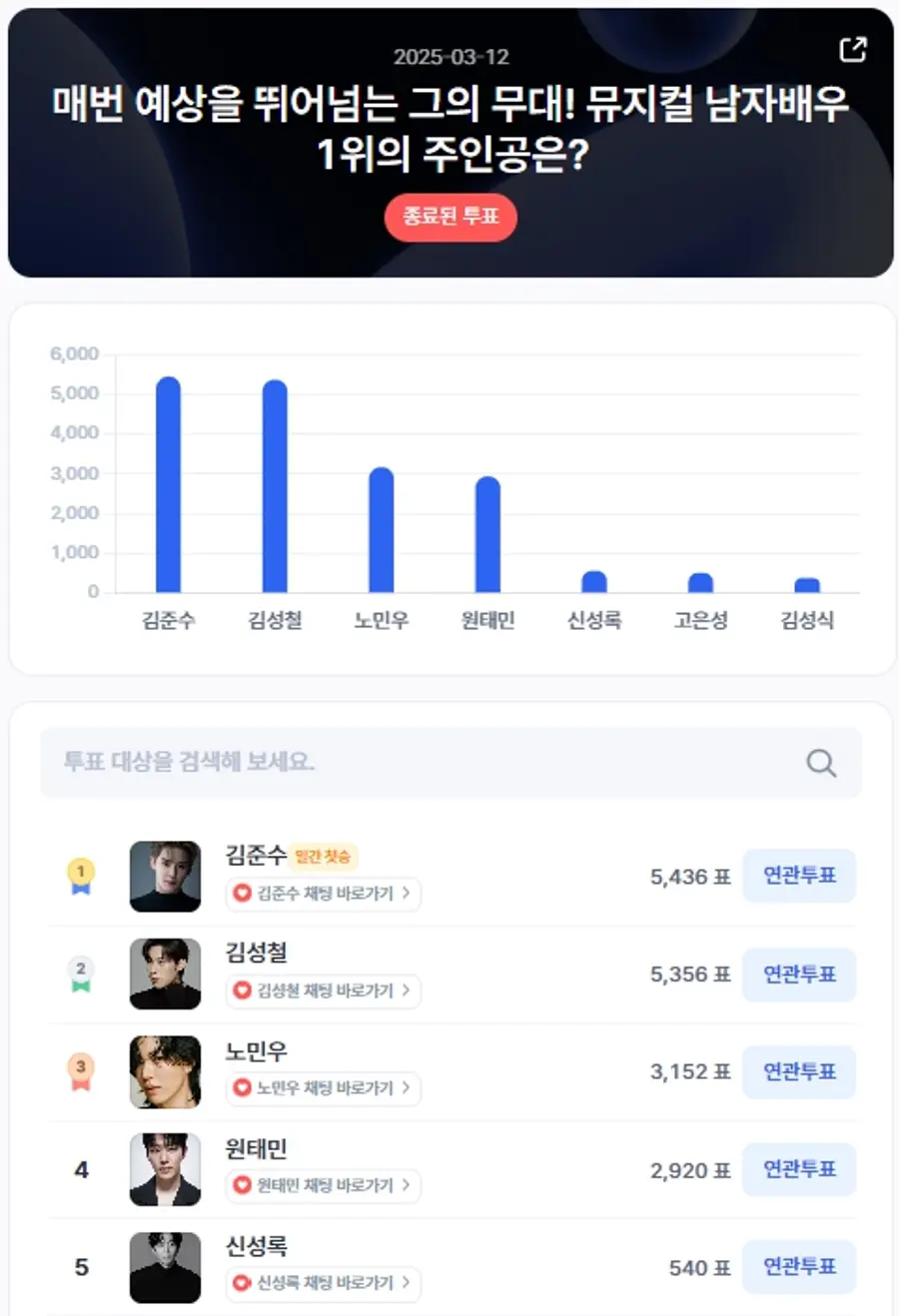Click the heart icon on 김성철 채팅 바로가기
899x1316 pixels.
pos(240,992)
